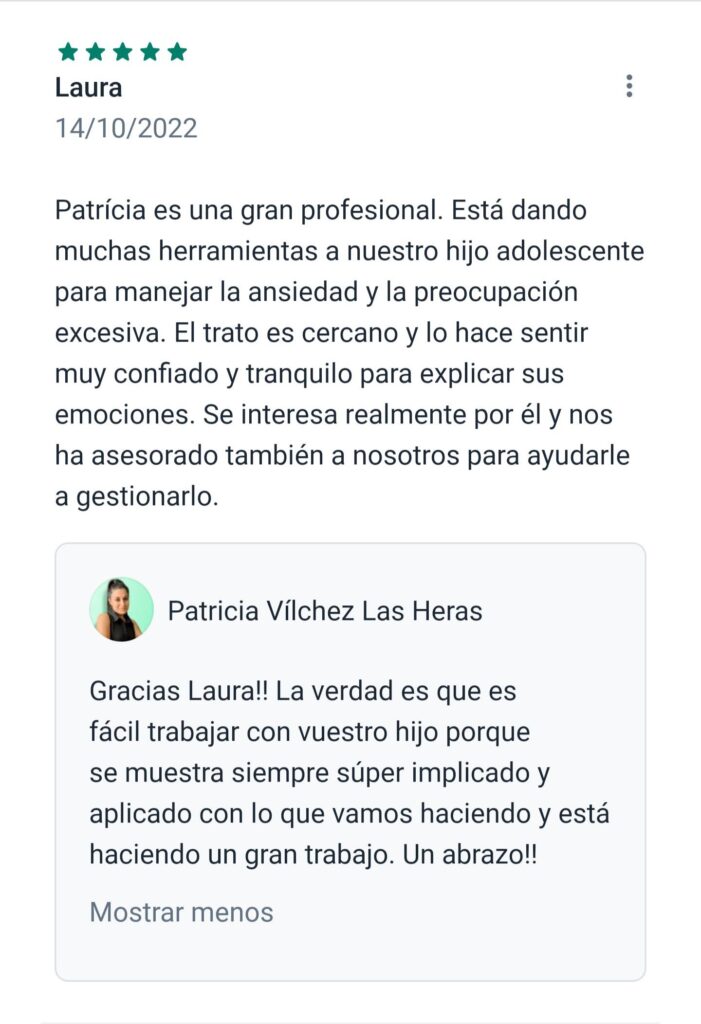Open overflow menu on Laura's review
Screen dimensions: 701x1024
click(629, 86)
